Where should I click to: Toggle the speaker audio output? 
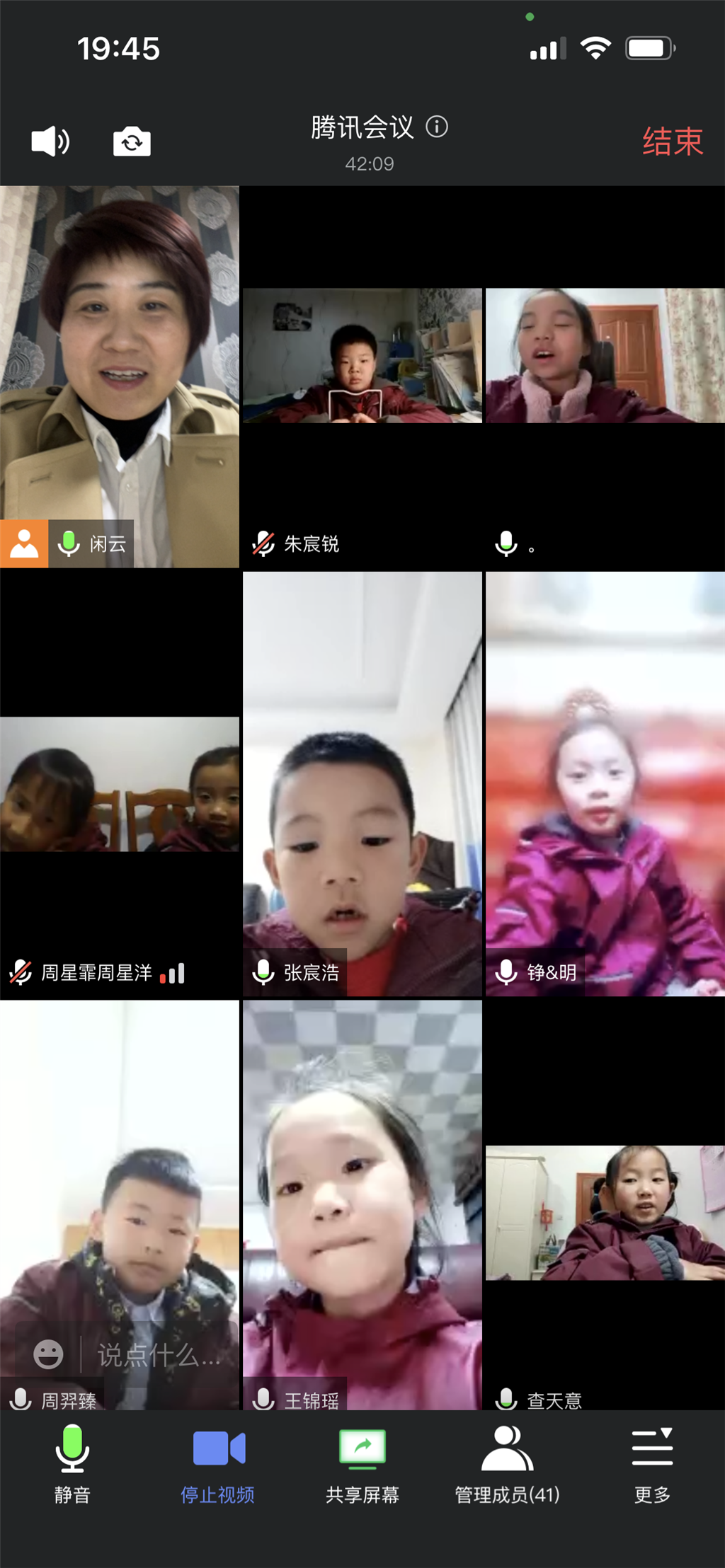[x=50, y=142]
